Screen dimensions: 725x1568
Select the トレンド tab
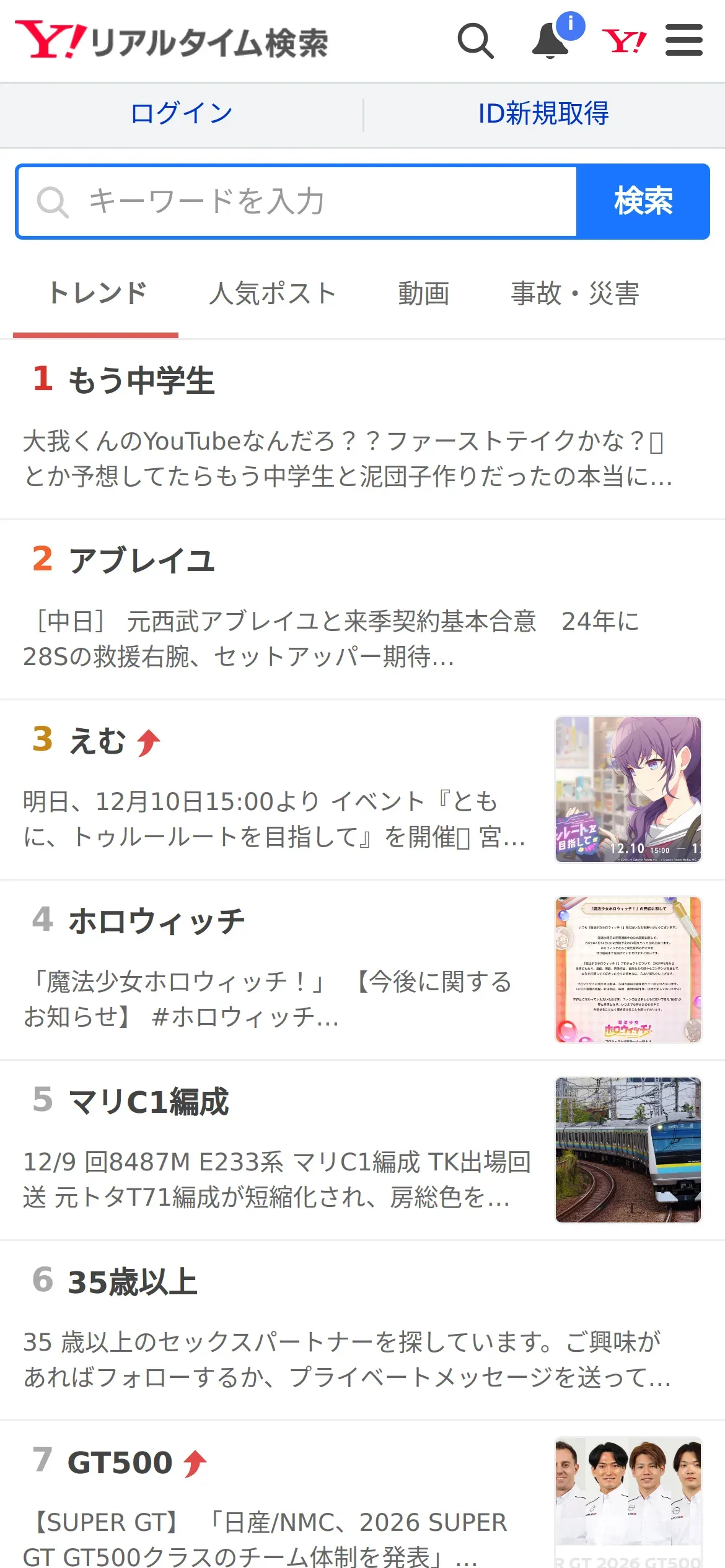click(x=97, y=293)
